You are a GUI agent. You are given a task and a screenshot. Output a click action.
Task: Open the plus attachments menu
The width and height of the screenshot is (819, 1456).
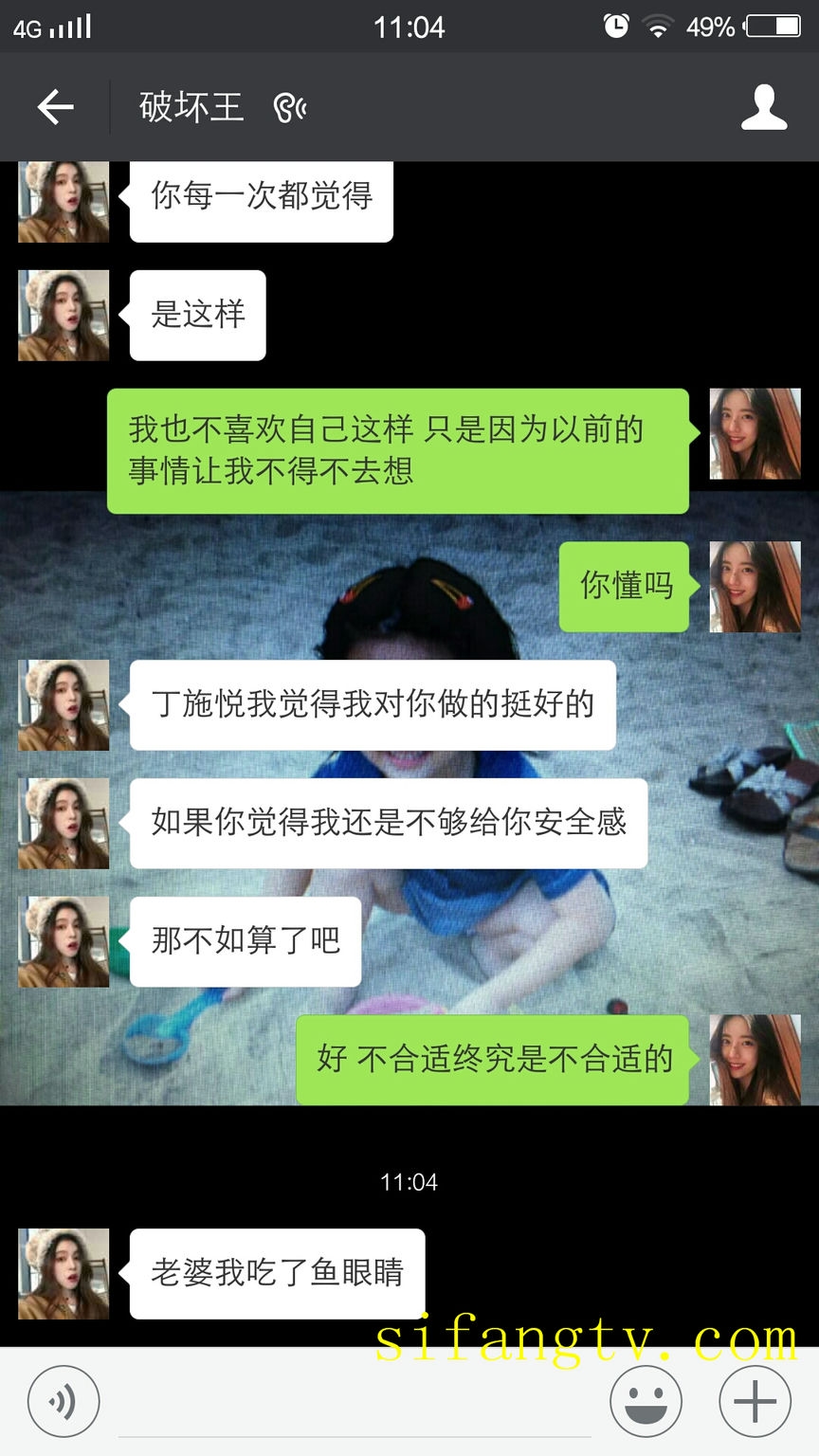(755, 1401)
